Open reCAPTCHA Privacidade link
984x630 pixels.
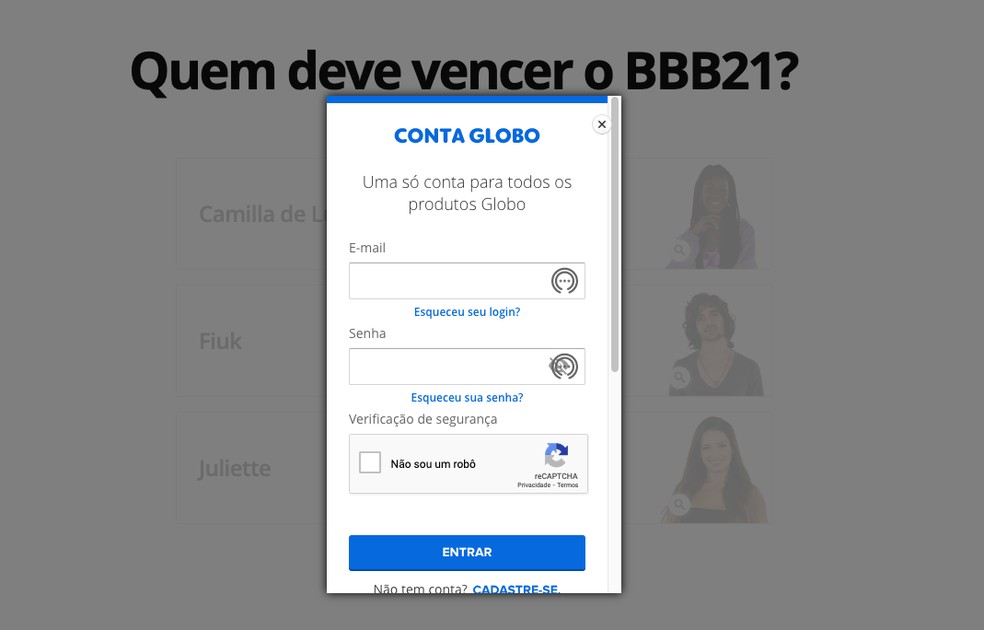click(x=534, y=485)
